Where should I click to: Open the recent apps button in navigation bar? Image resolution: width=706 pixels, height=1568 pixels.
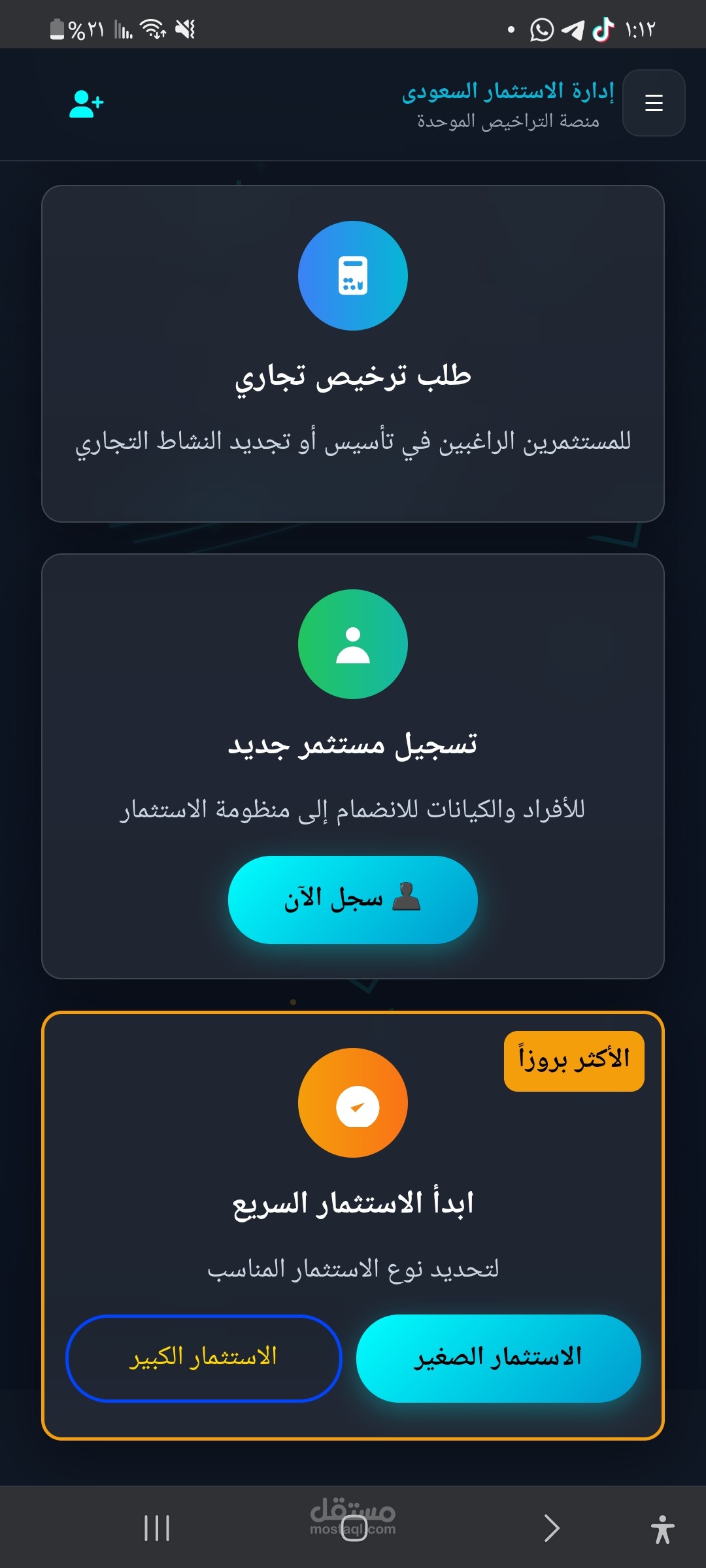click(x=156, y=1528)
